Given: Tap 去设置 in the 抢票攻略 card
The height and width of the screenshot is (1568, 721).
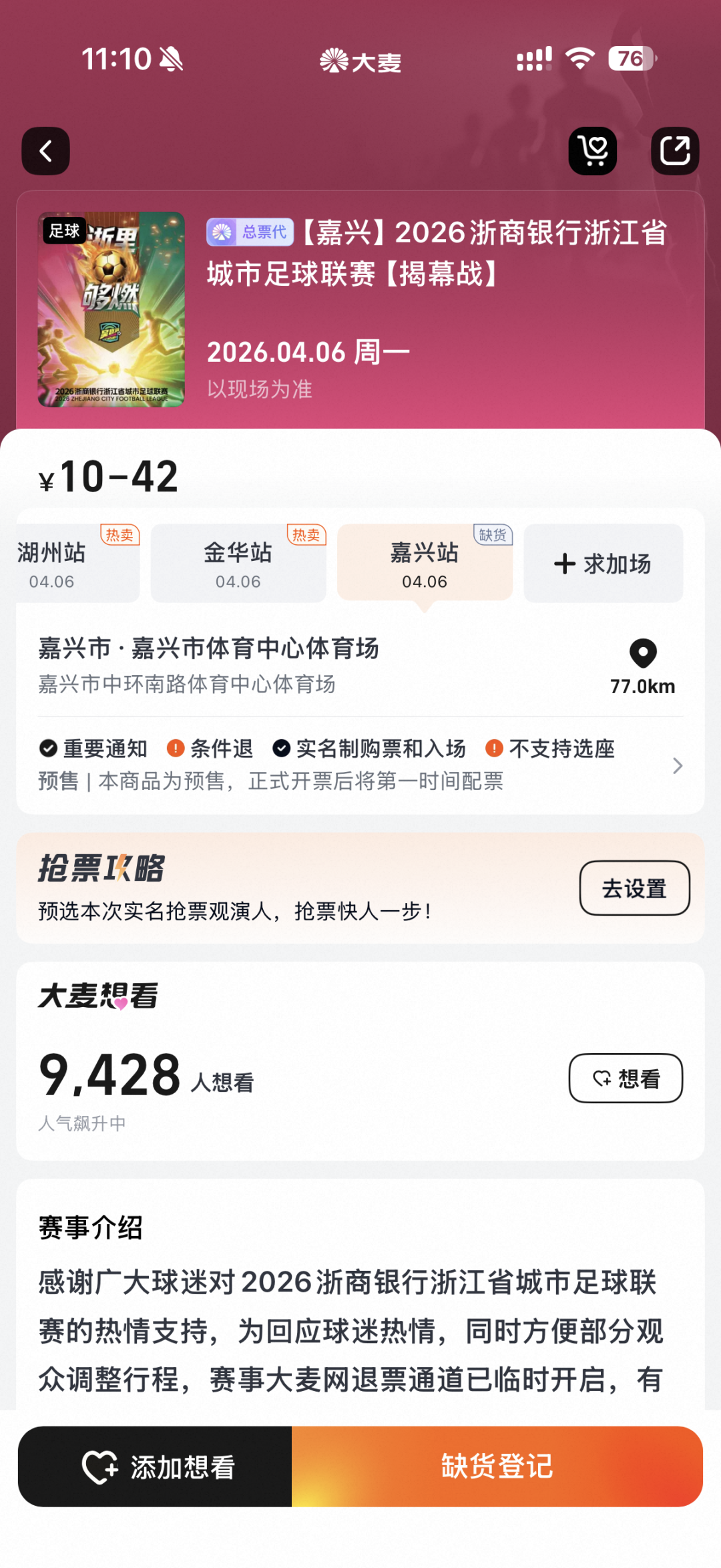Looking at the screenshot, I should point(634,888).
